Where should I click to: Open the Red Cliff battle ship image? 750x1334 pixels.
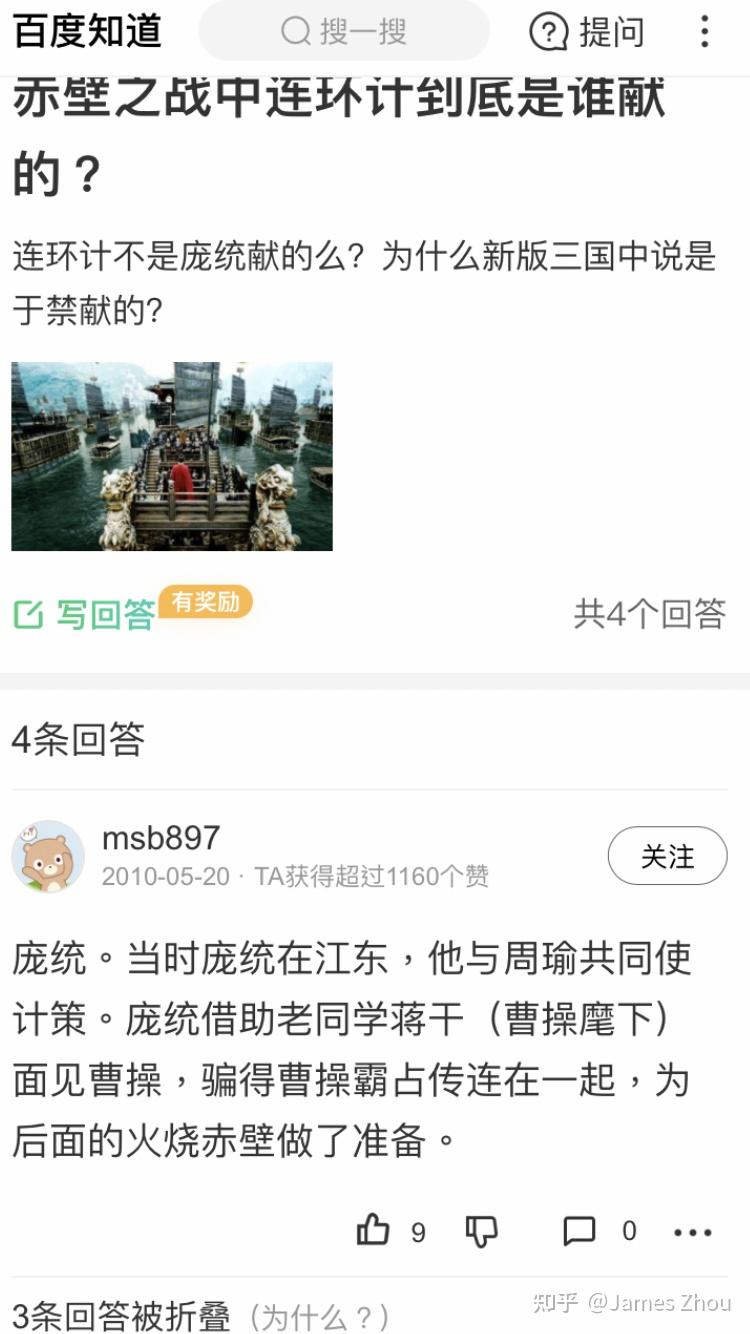170,455
